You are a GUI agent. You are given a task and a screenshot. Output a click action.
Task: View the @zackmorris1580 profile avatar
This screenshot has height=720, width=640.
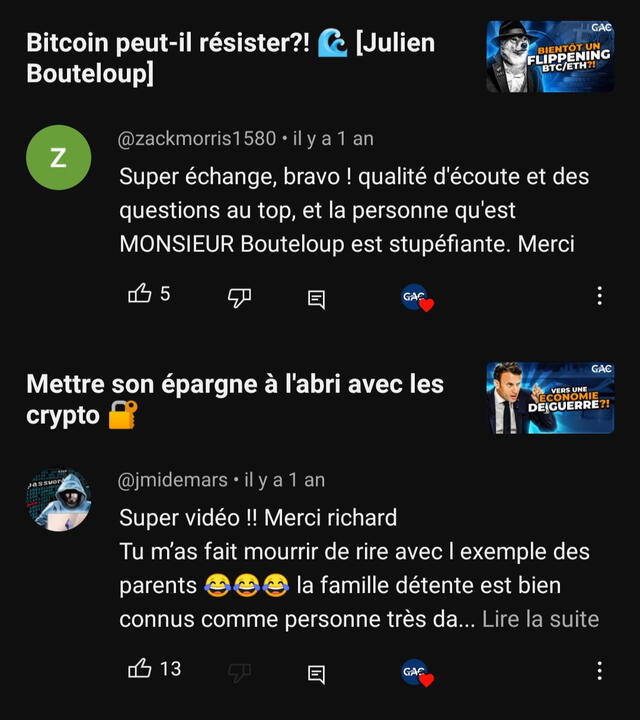pyautogui.click(x=58, y=159)
